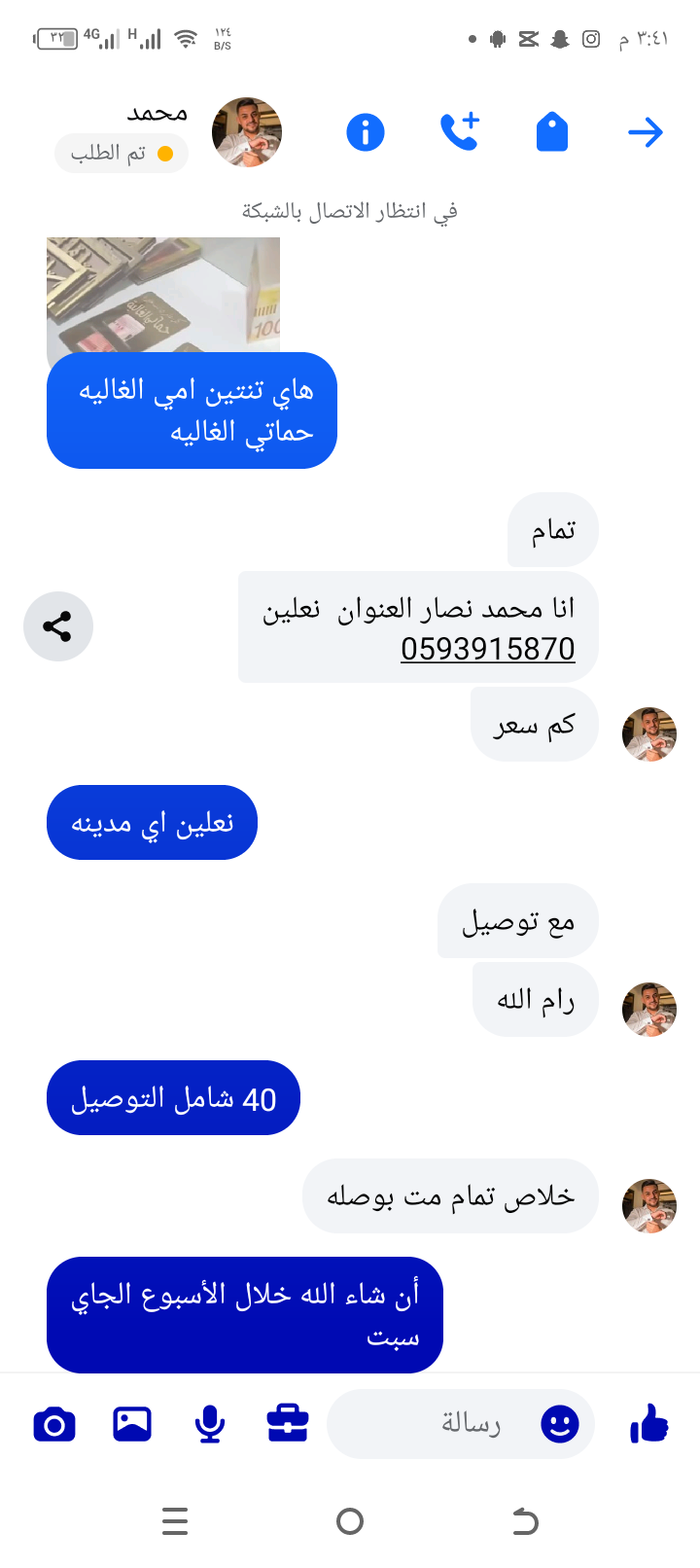Image resolution: width=700 pixels, height=1568 pixels.
Task: Tap the تم الطلب status label
Action: coord(122,153)
